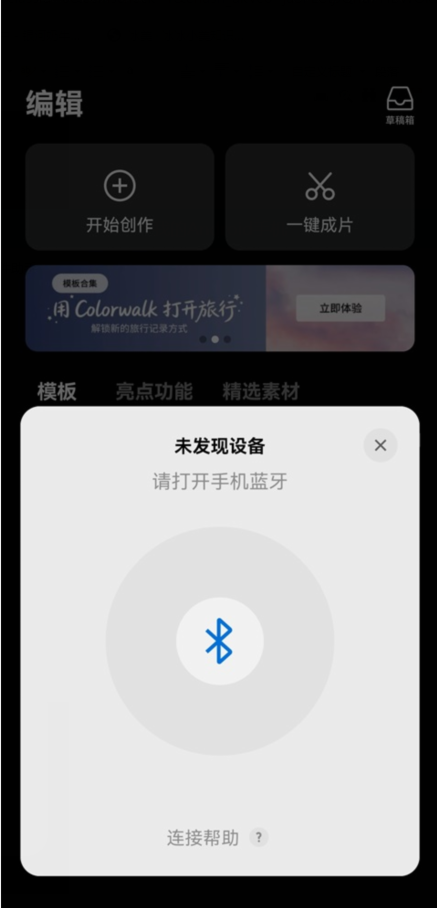This screenshot has width=437, height=908.
Task: Tap the question mark next to 连接帮助
Action: click(259, 837)
